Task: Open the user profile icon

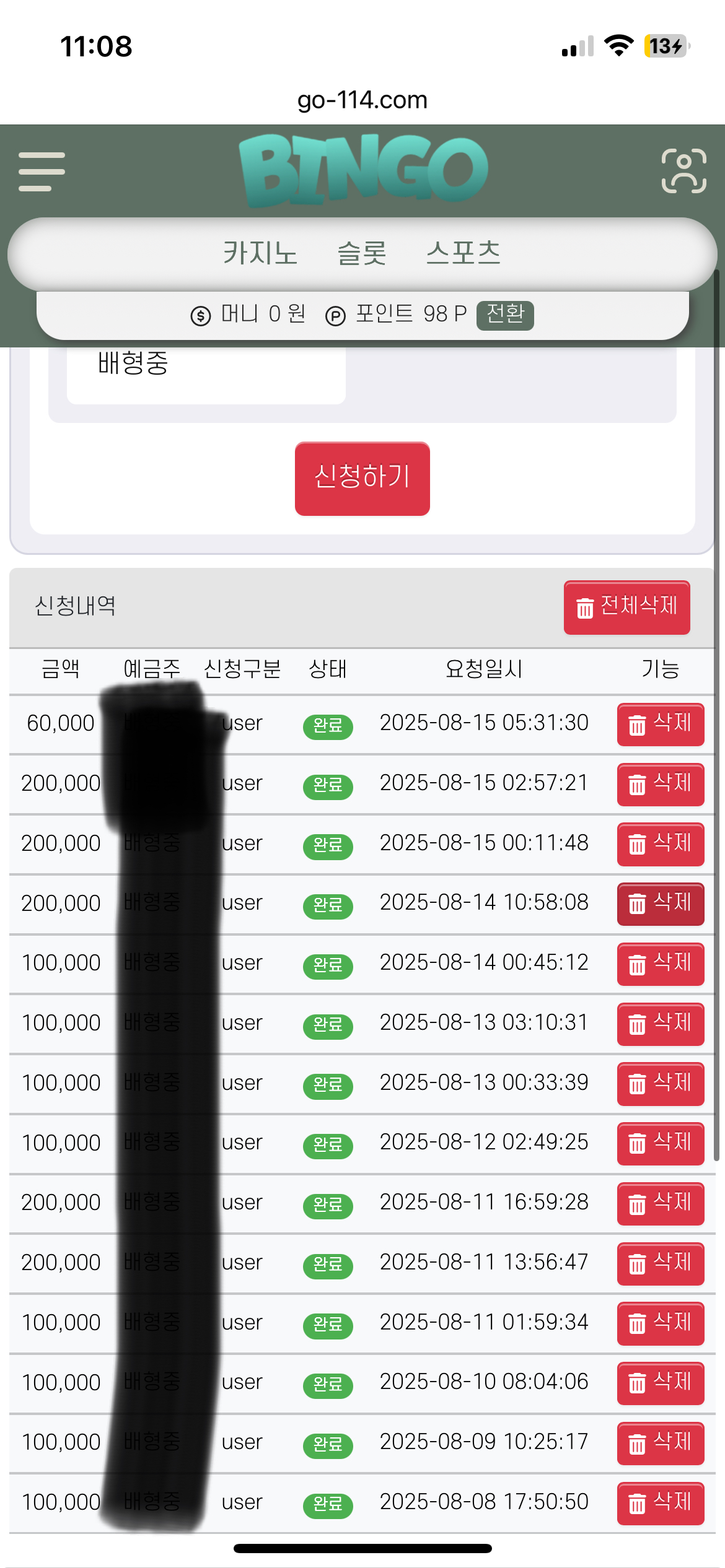Action: point(683,171)
